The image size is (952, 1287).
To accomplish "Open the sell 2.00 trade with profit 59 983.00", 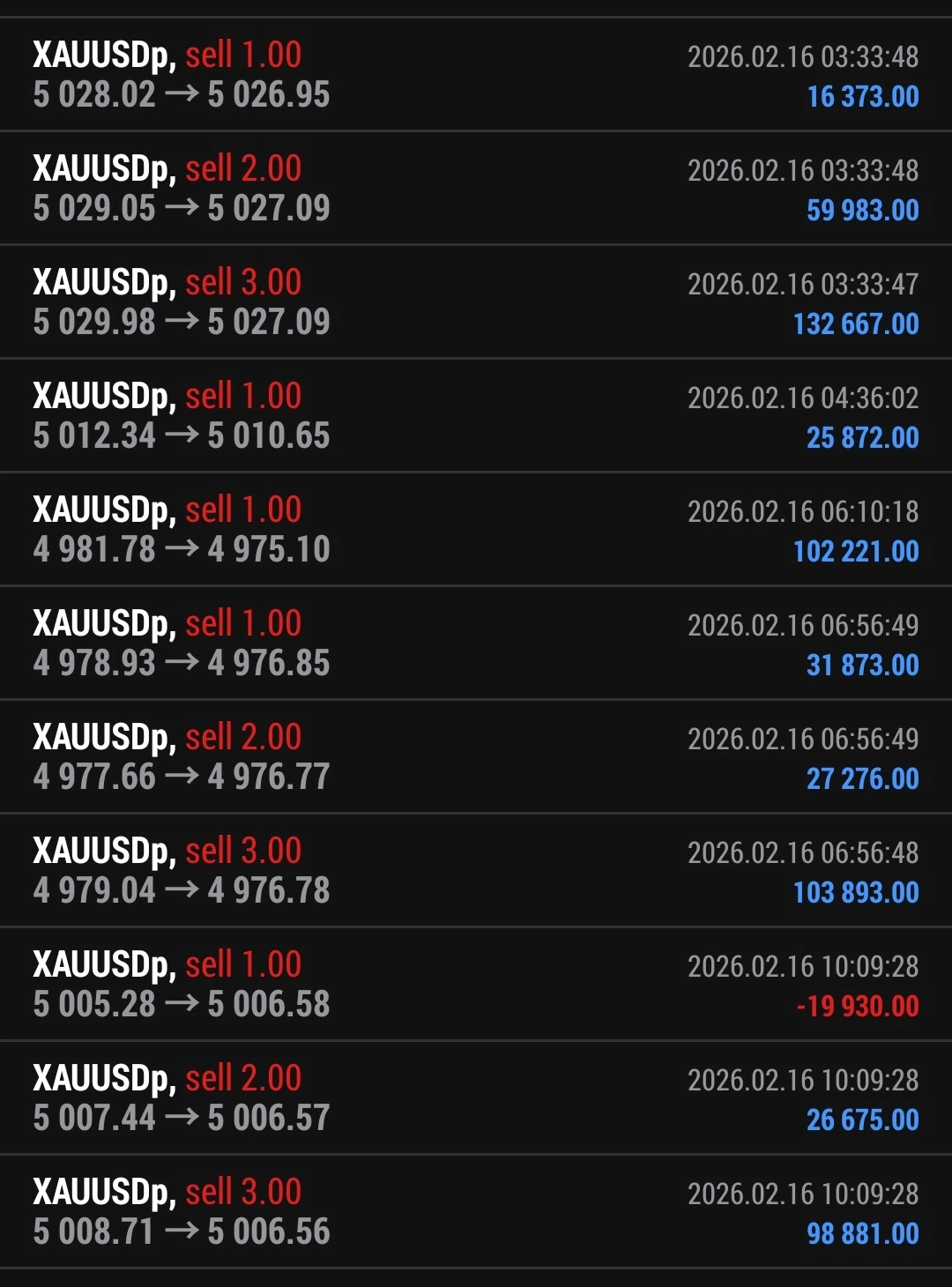I will [476, 189].
